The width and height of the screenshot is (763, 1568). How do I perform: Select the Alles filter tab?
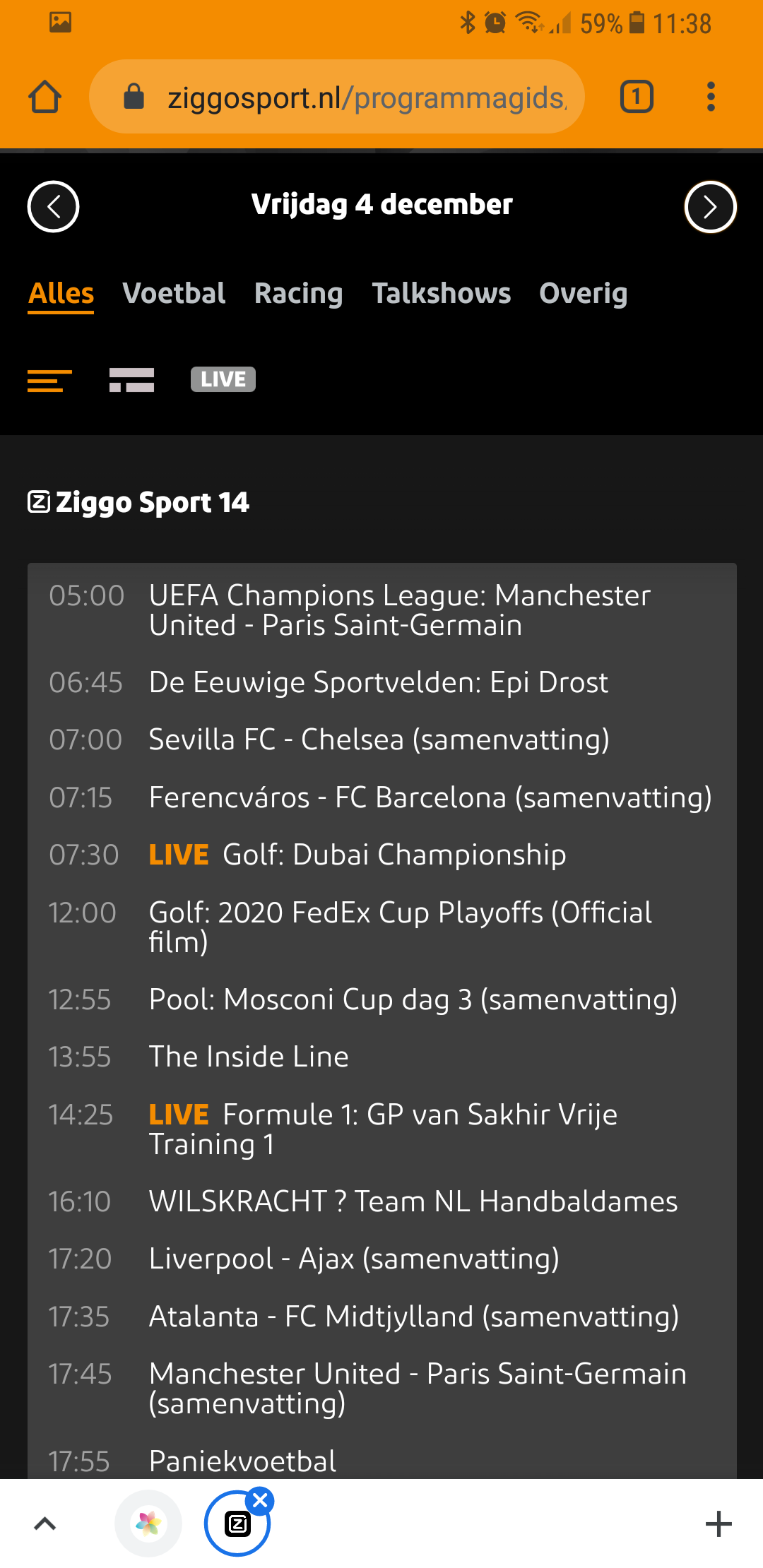61,294
